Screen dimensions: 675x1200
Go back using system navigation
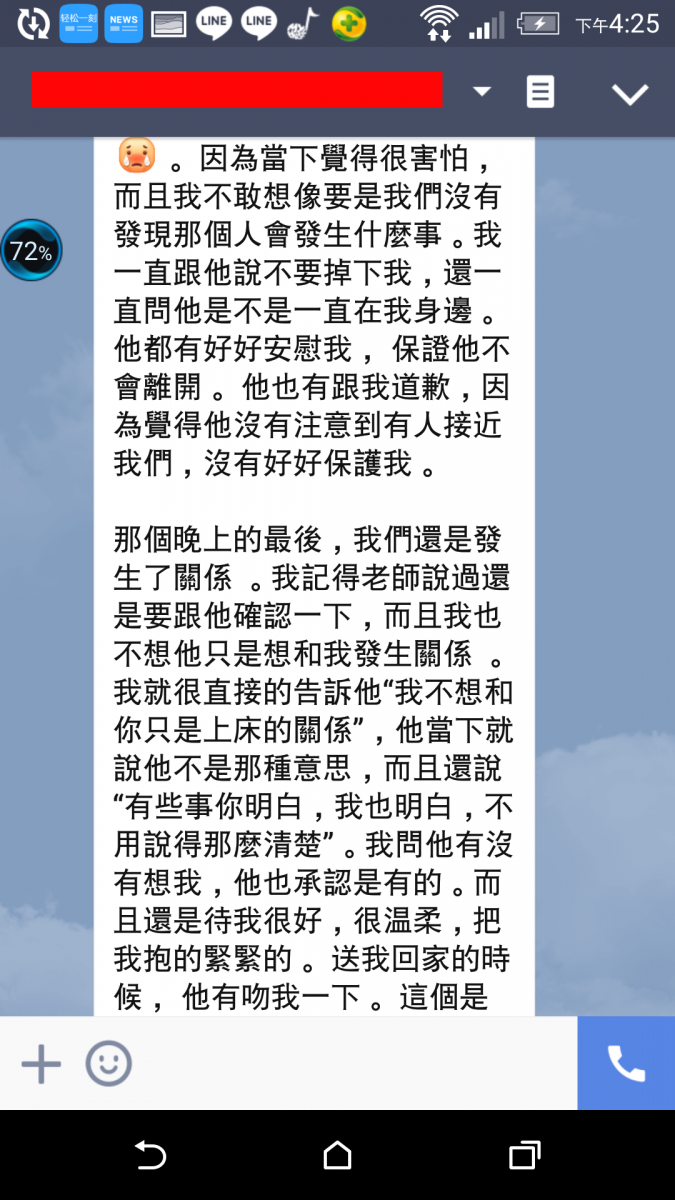pyautogui.click(x=150, y=1155)
